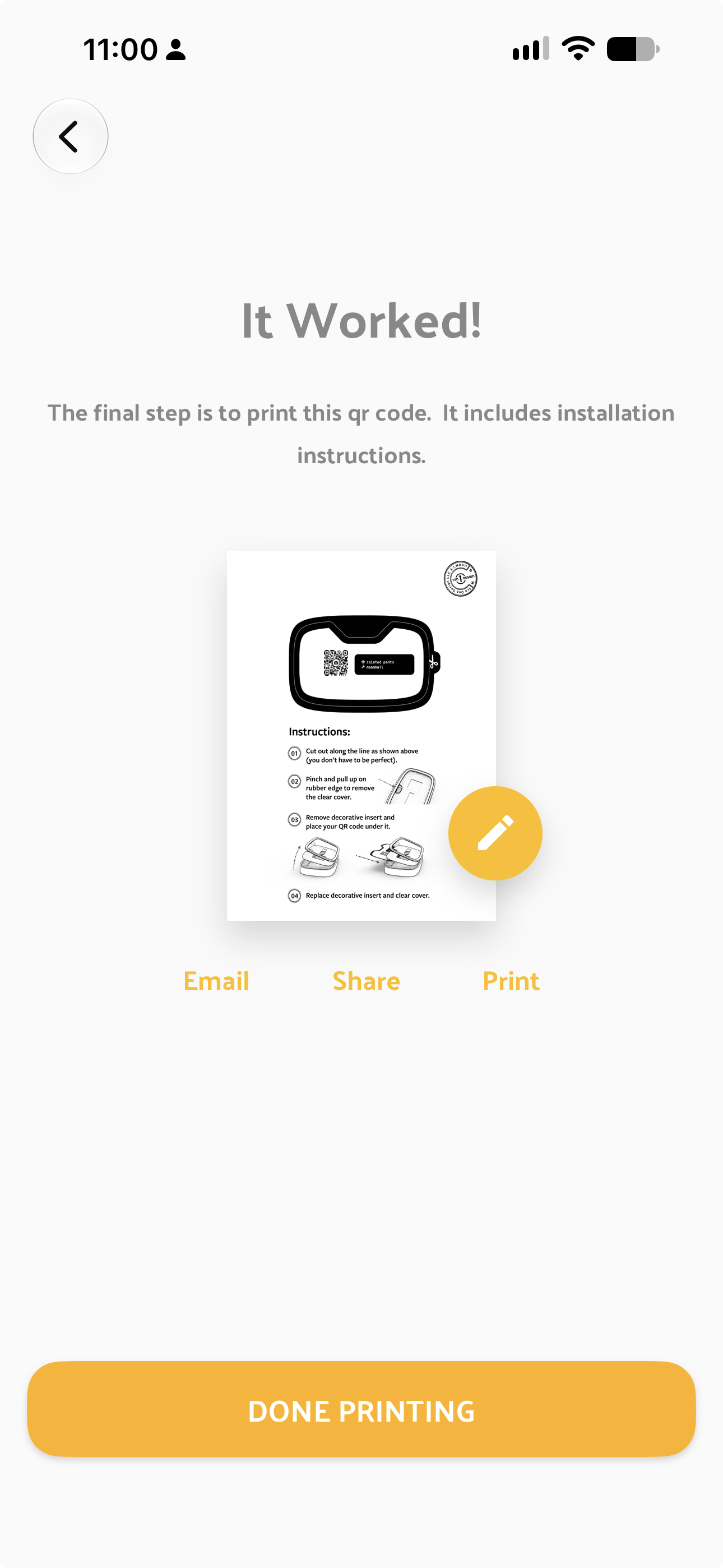Tap the yellow pencil edit button
Viewport: 723px width, 1568px height.
click(495, 833)
